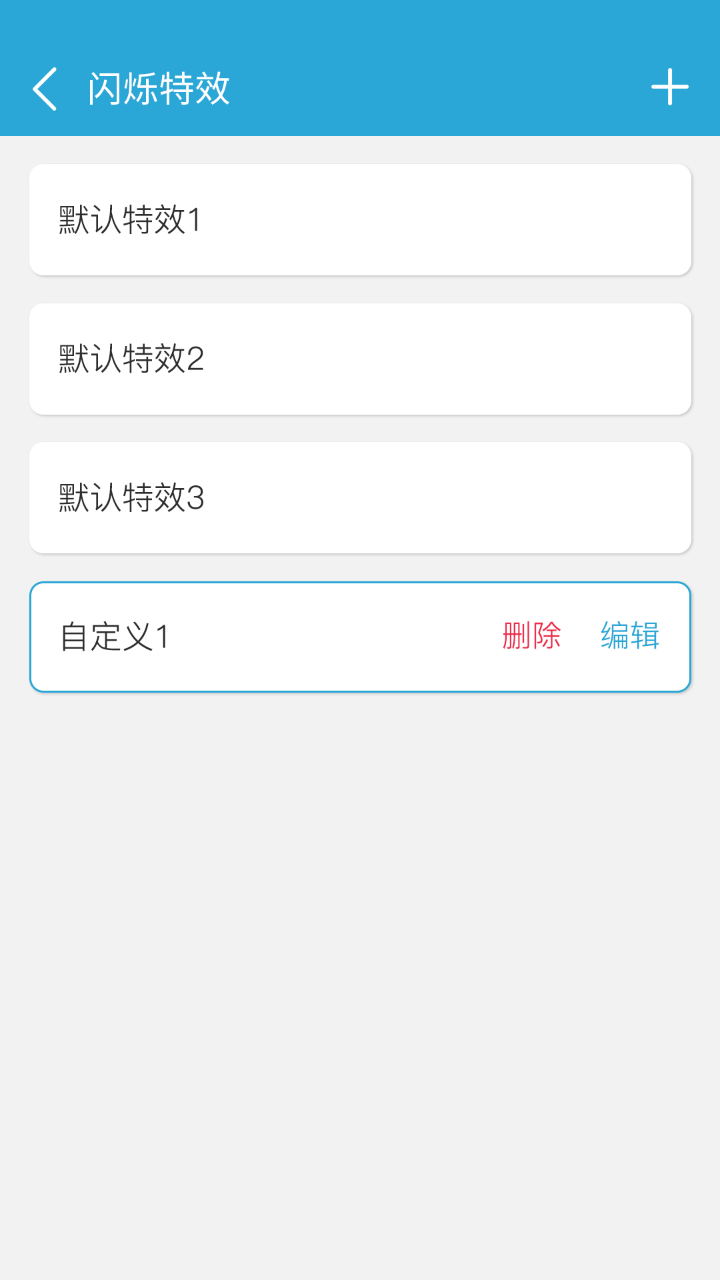
Task: Tap the 闪烁特效 title text
Action: pyautogui.click(x=155, y=88)
